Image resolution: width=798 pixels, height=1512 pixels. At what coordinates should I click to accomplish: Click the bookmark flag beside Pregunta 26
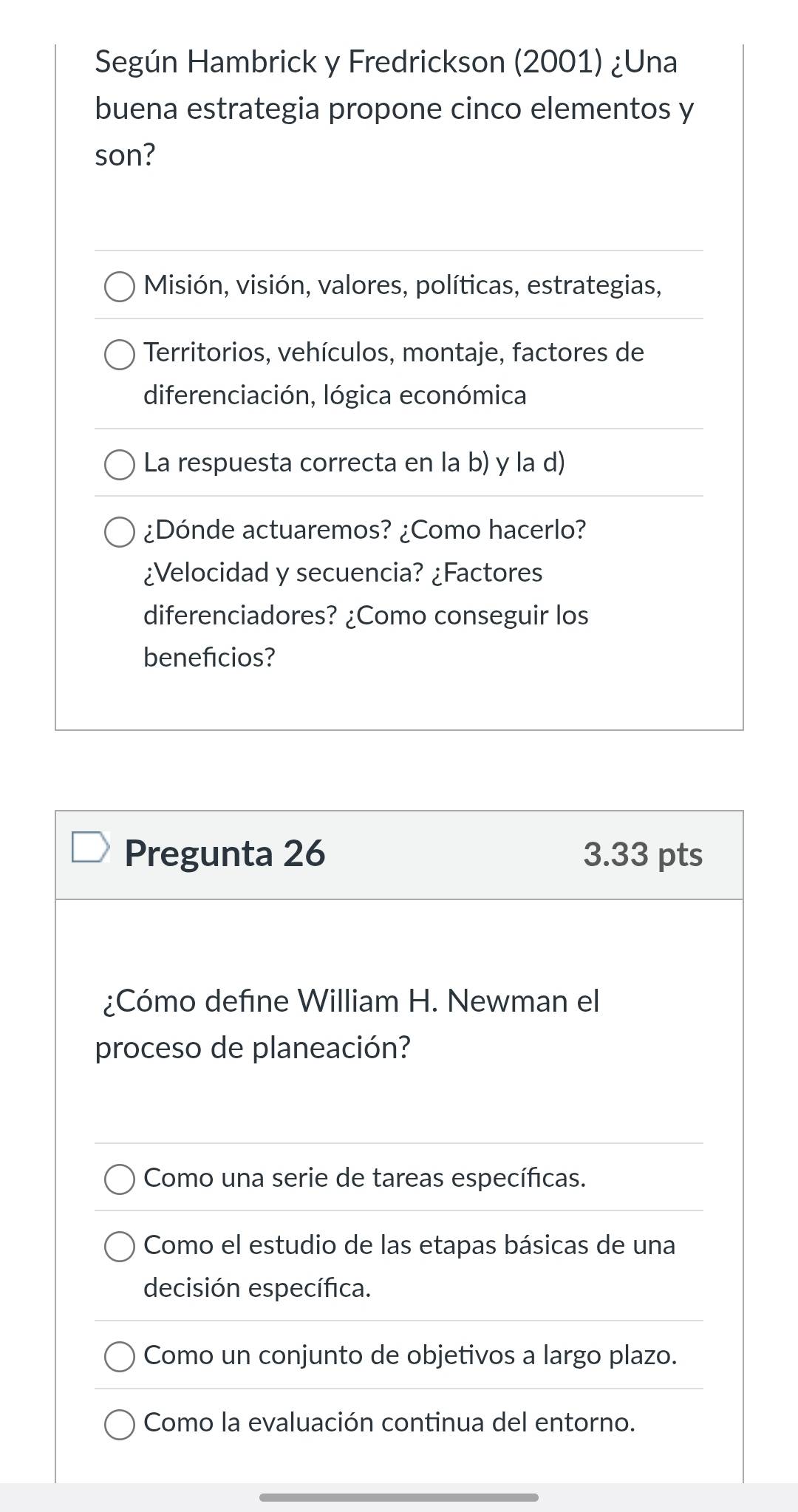point(91,851)
